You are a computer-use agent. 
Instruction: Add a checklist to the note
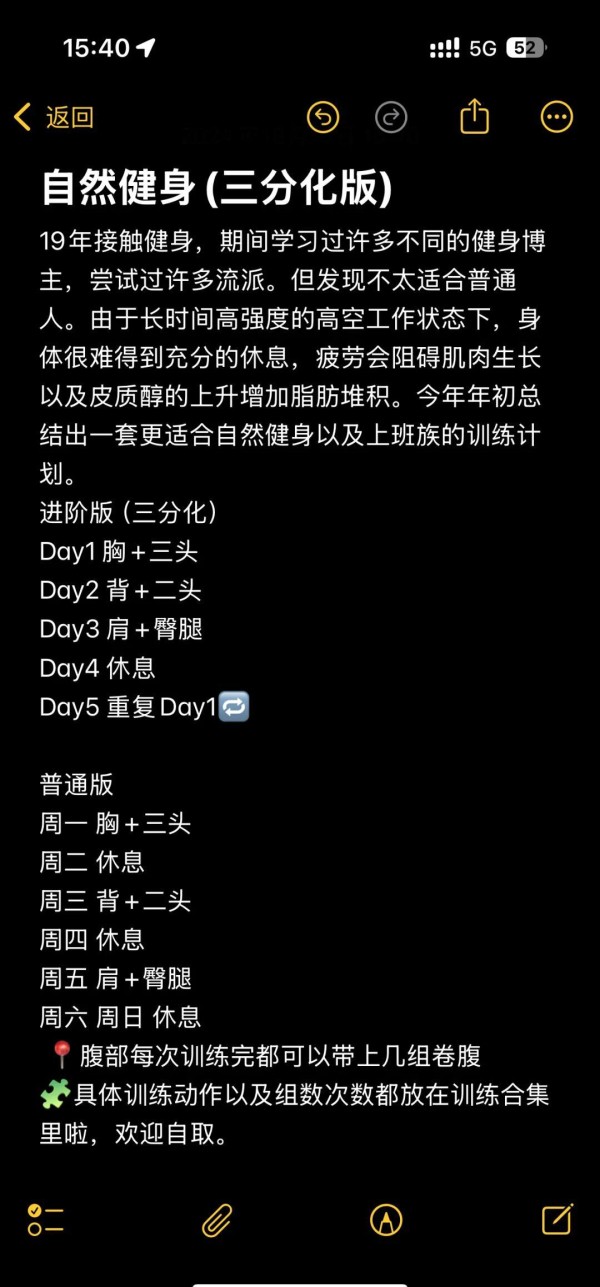point(46,1219)
